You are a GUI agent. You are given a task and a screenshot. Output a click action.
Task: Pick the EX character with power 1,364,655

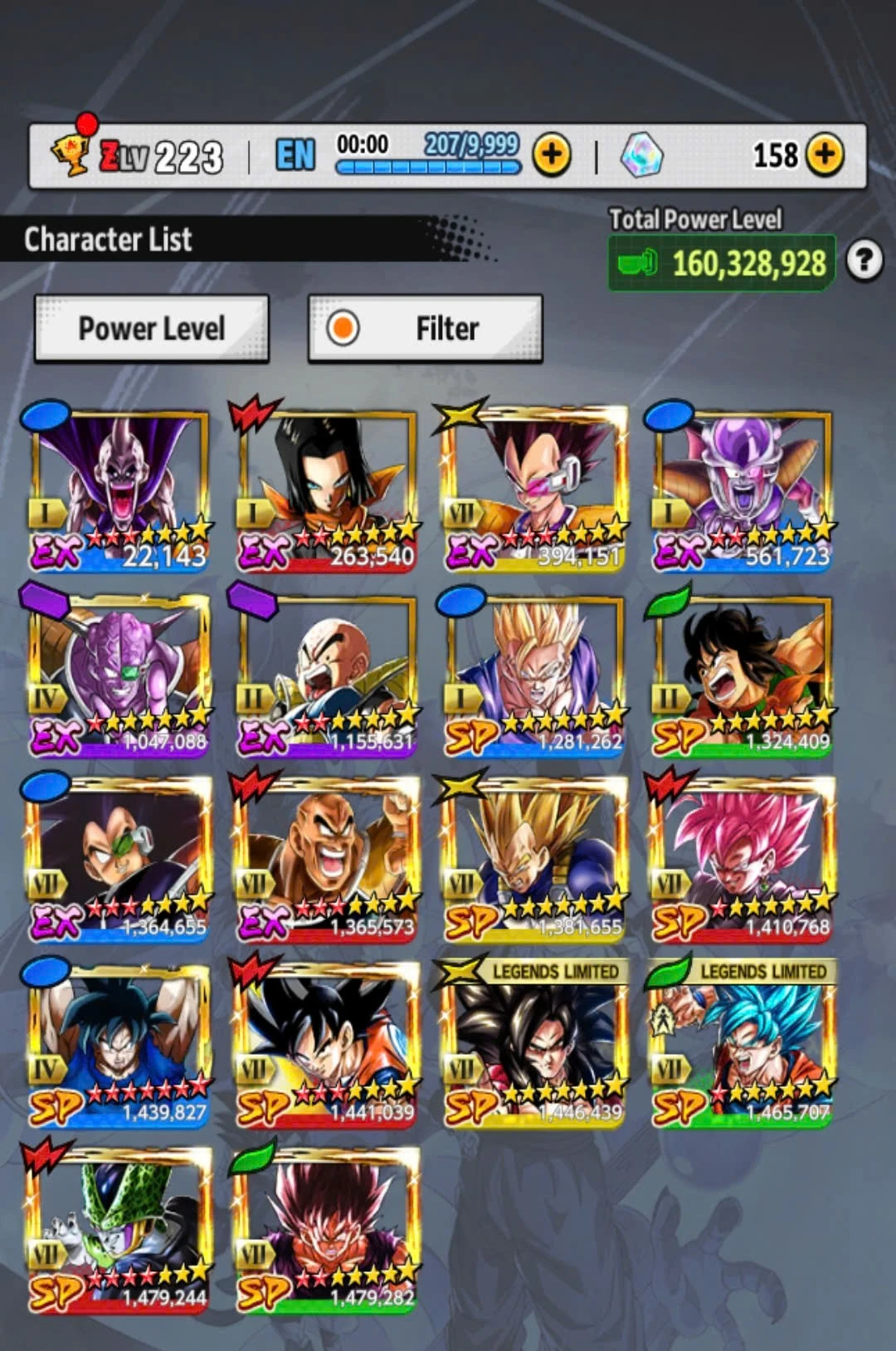120,861
